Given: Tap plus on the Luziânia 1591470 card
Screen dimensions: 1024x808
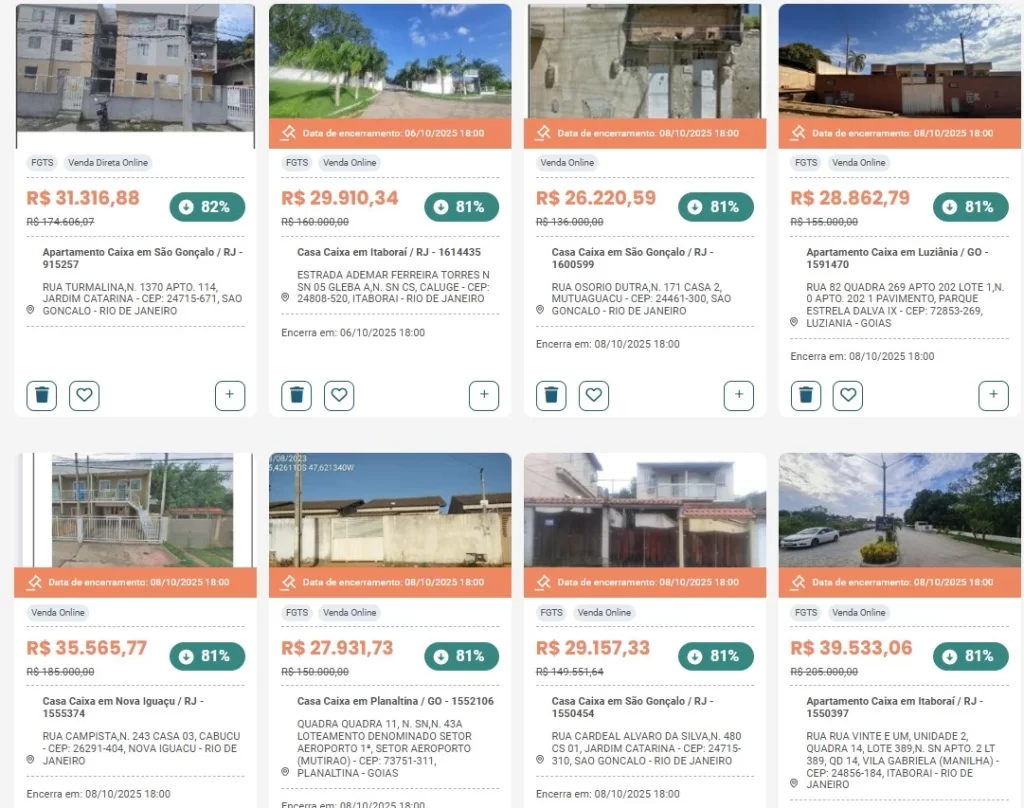Looking at the screenshot, I should coord(993,395).
